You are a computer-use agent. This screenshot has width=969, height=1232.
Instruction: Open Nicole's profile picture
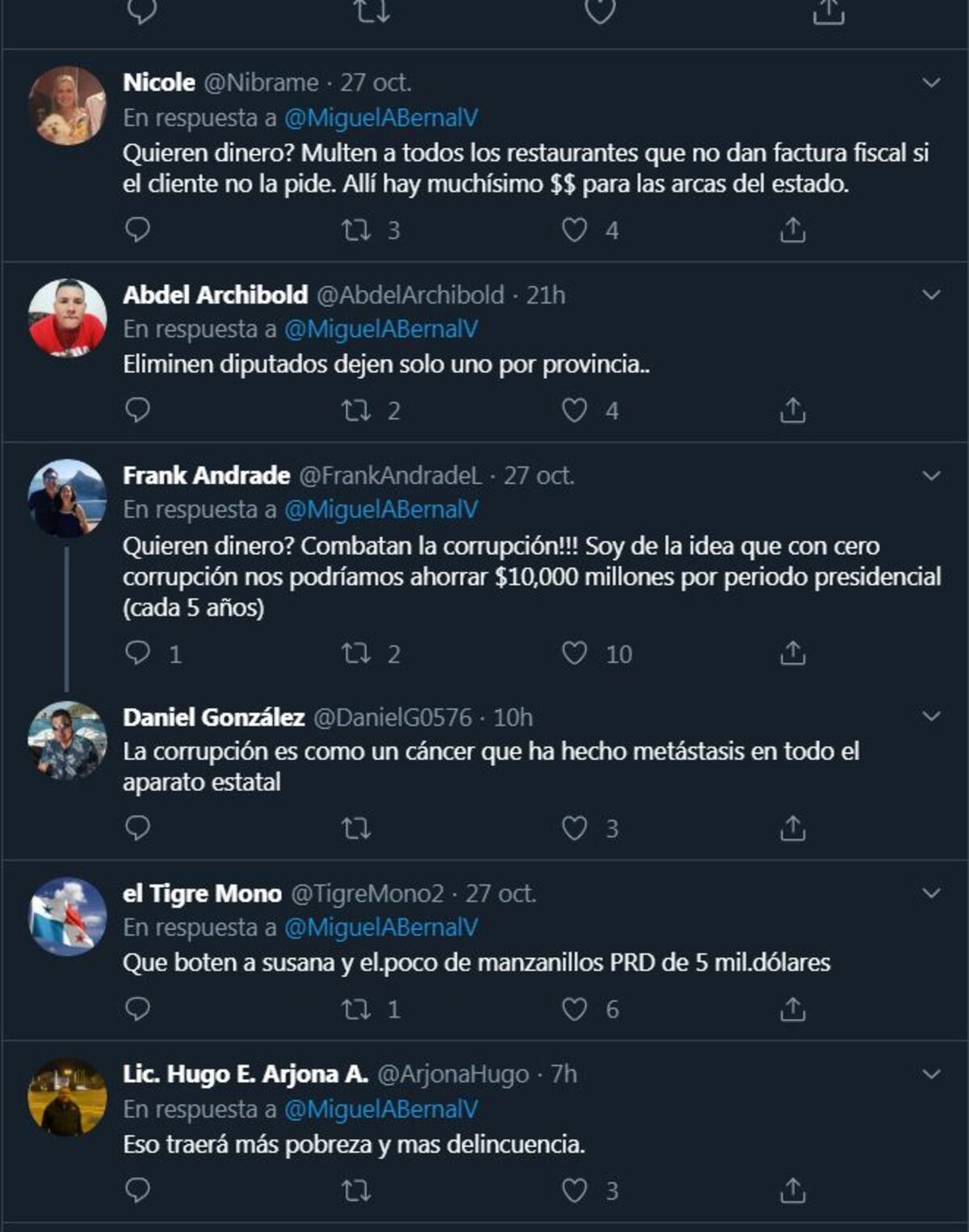coord(67,106)
